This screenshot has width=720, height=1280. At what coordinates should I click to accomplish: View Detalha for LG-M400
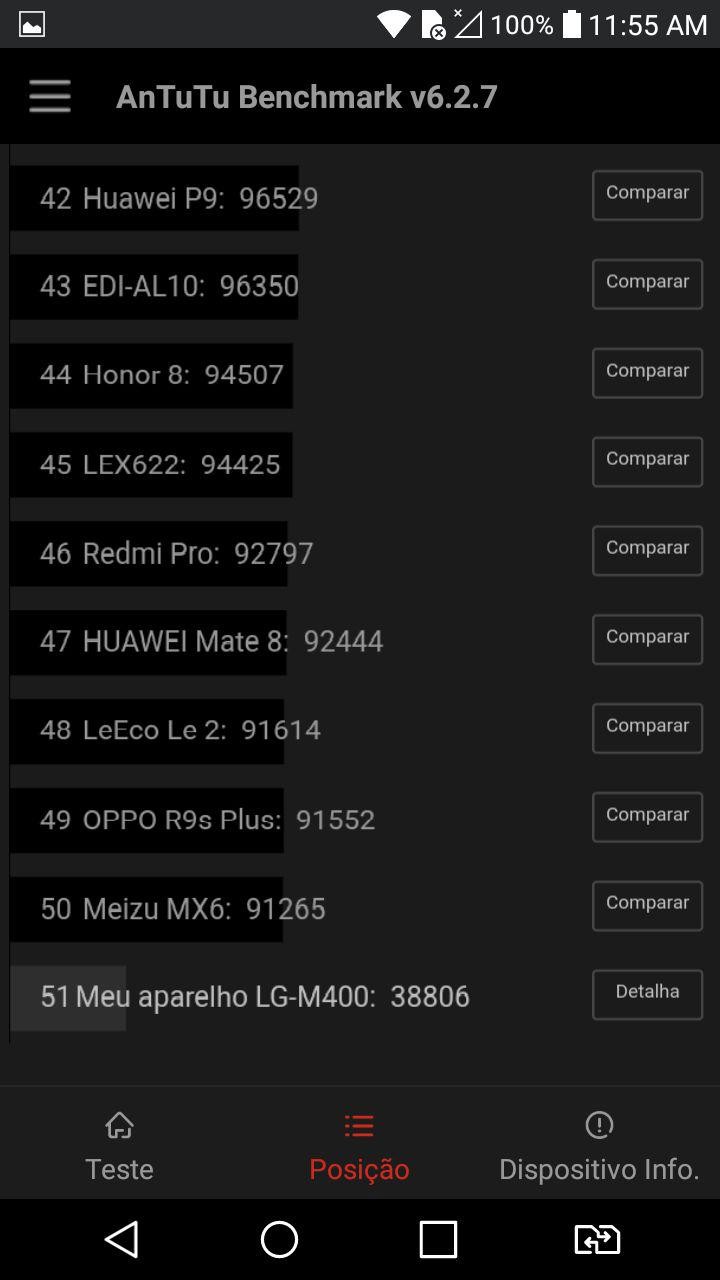click(x=647, y=994)
